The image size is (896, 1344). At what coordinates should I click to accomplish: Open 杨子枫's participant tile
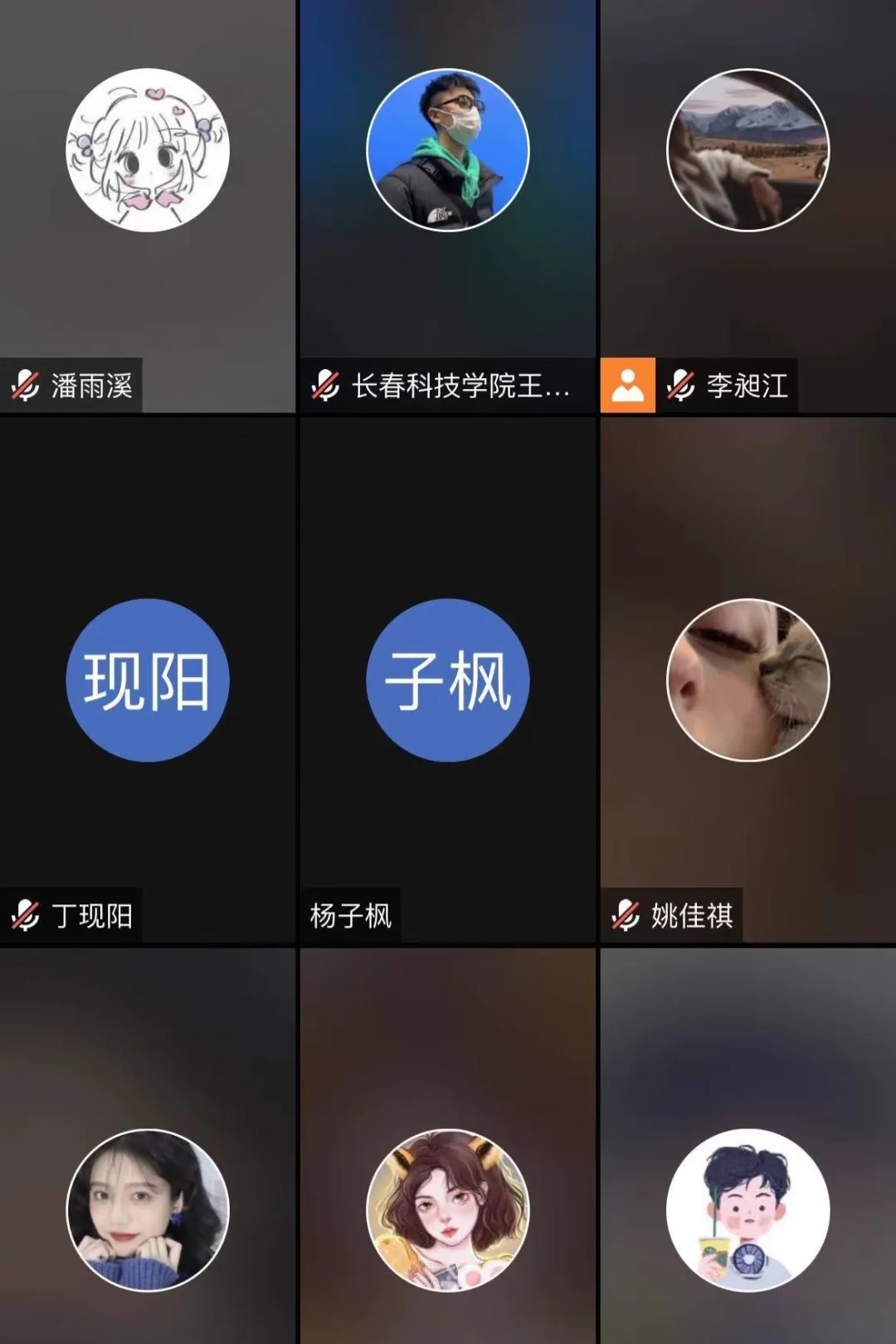(448, 680)
